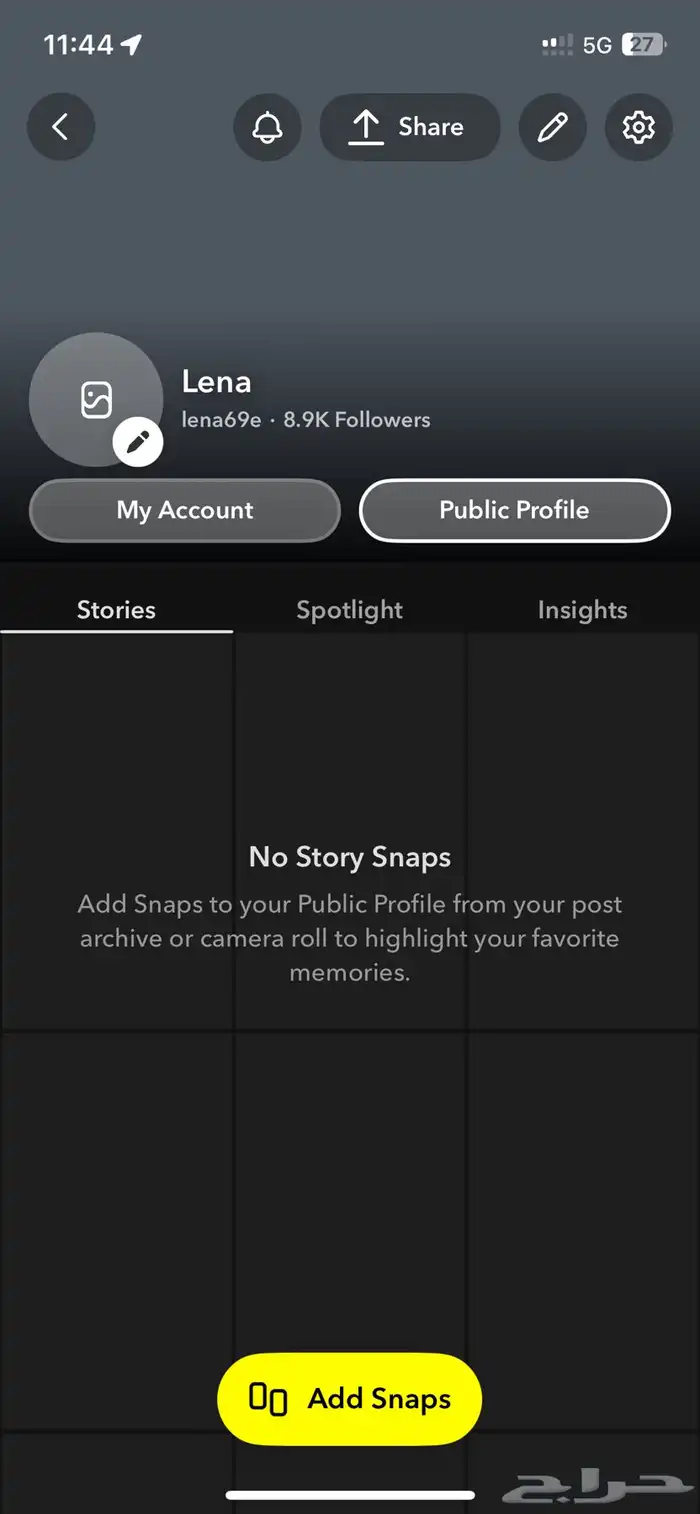
Task: Switch to the Spotlight tab
Action: click(x=349, y=610)
